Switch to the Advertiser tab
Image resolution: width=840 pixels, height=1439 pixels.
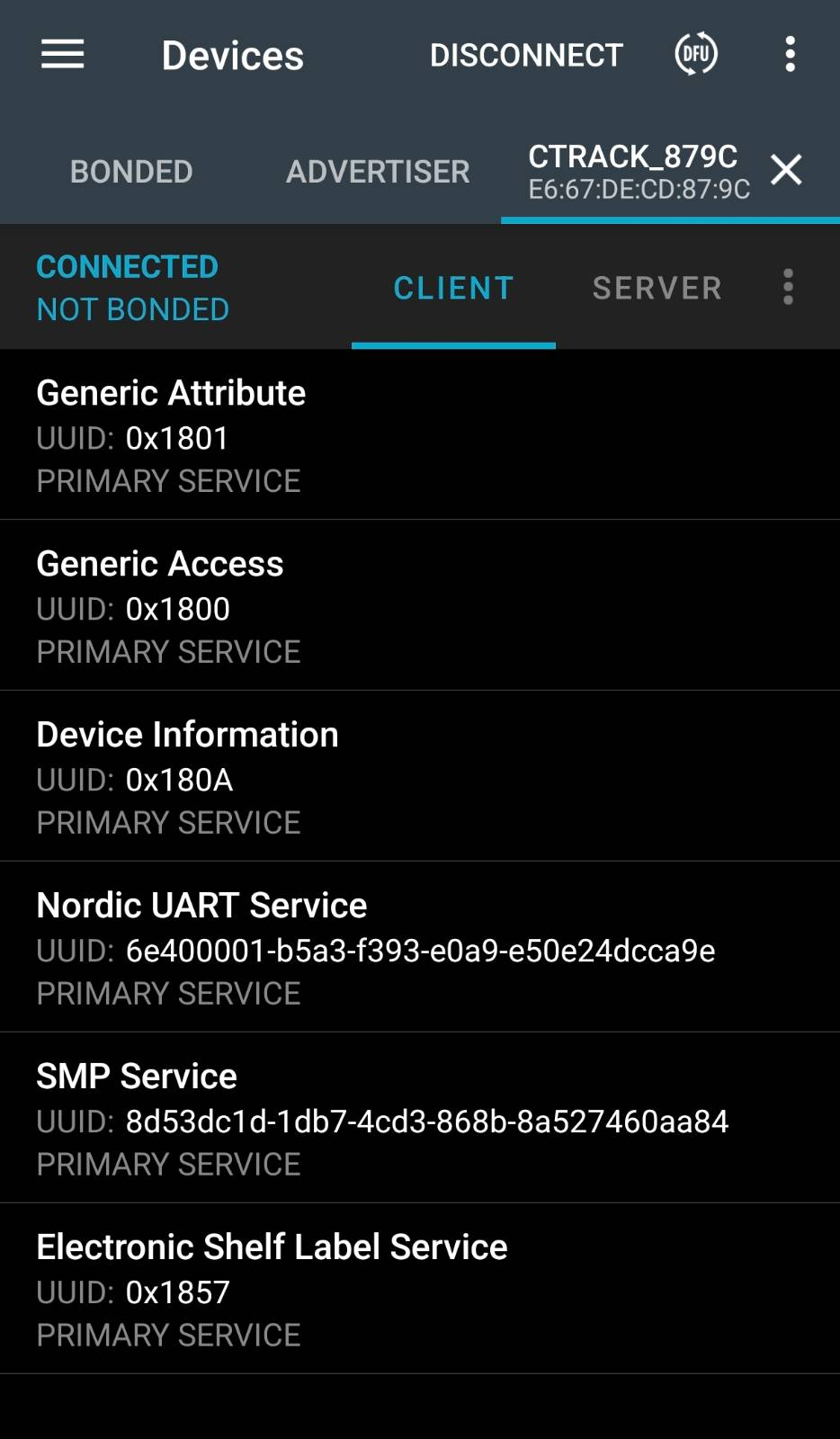(378, 171)
